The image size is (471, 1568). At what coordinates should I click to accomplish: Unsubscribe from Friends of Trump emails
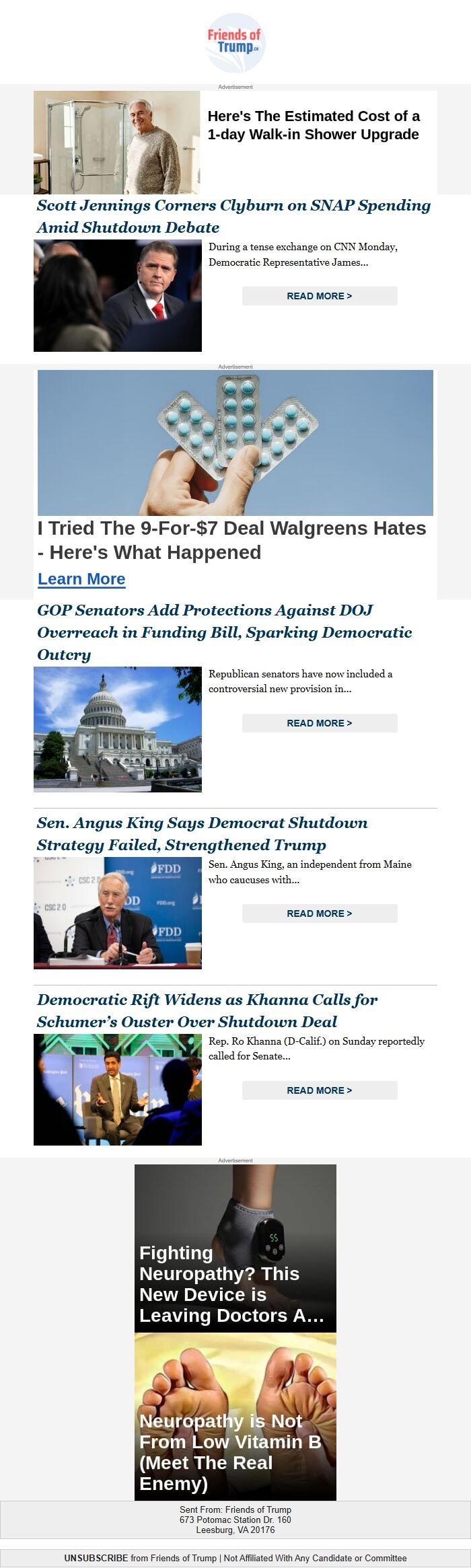(x=96, y=1558)
